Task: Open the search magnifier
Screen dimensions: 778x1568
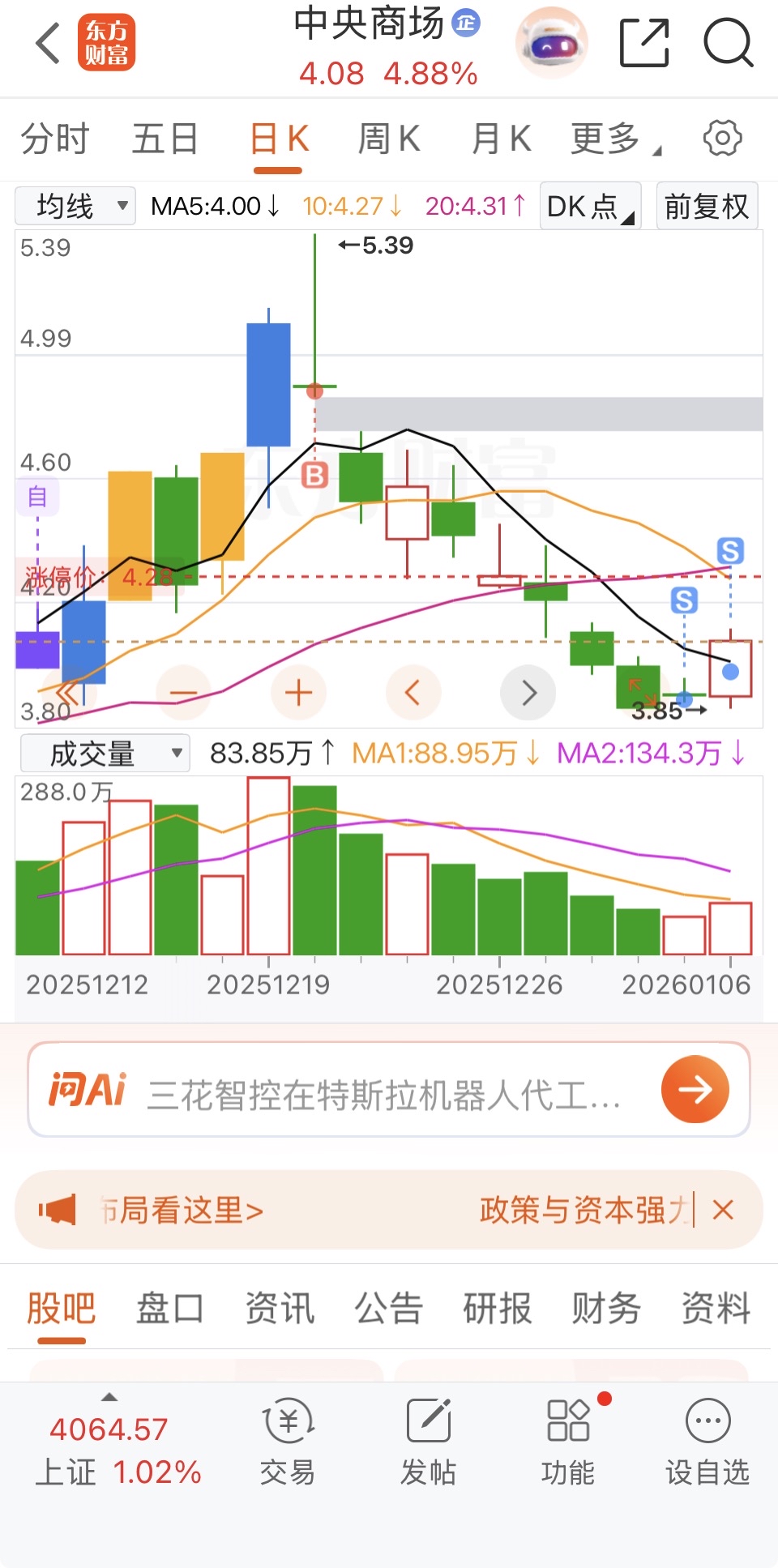Action: [728, 43]
